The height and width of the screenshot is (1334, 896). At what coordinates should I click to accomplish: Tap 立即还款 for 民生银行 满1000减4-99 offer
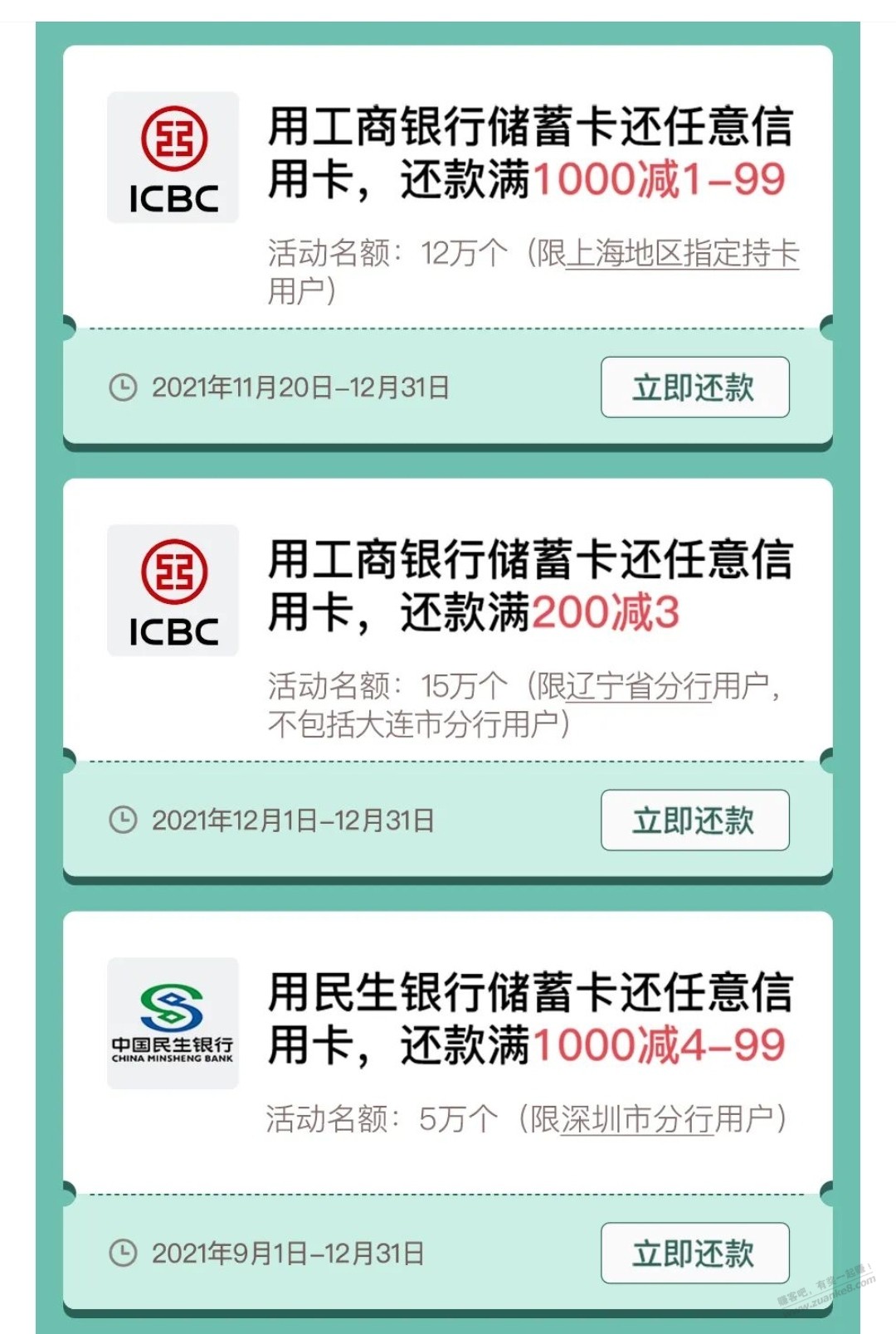click(x=694, y=1253)
